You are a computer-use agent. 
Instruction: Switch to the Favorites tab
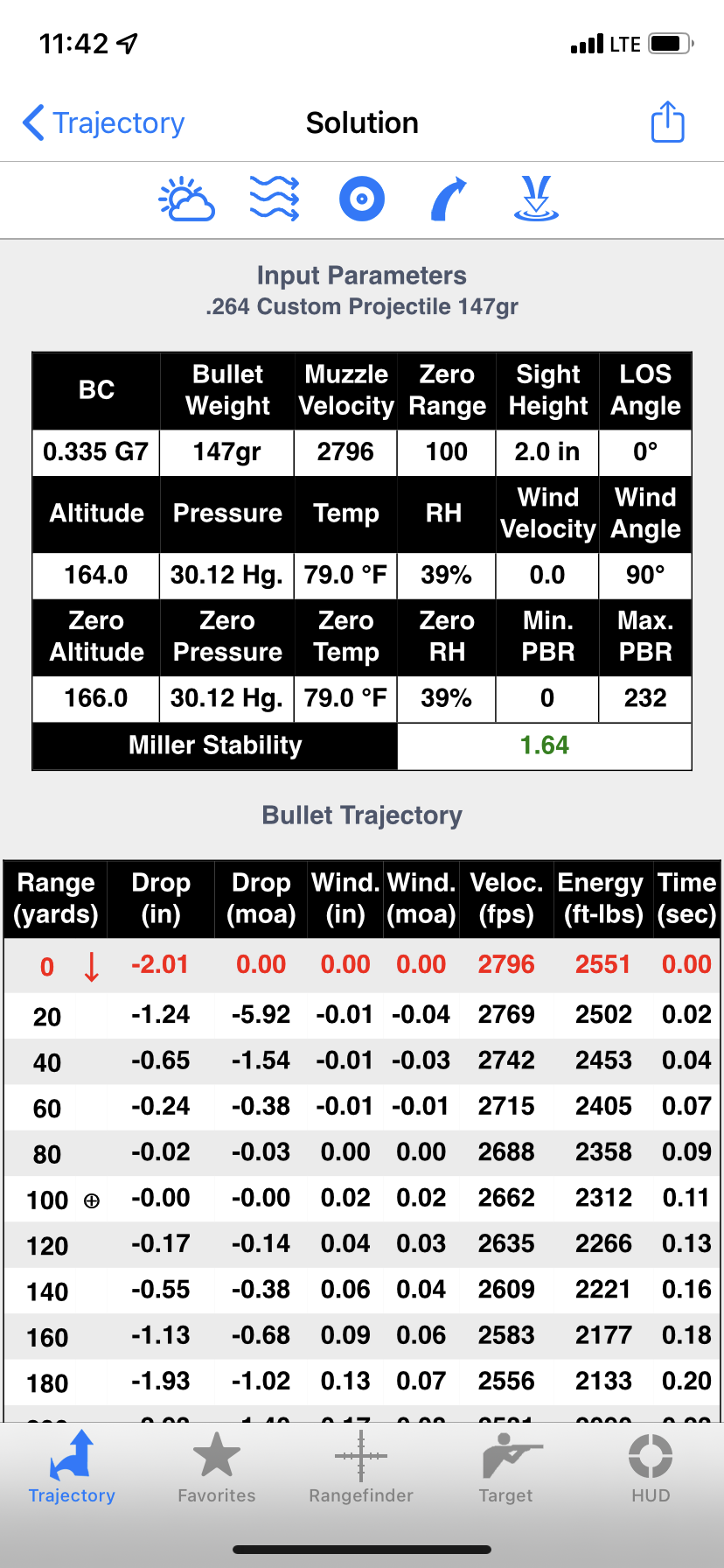[x=217, y=1468]
